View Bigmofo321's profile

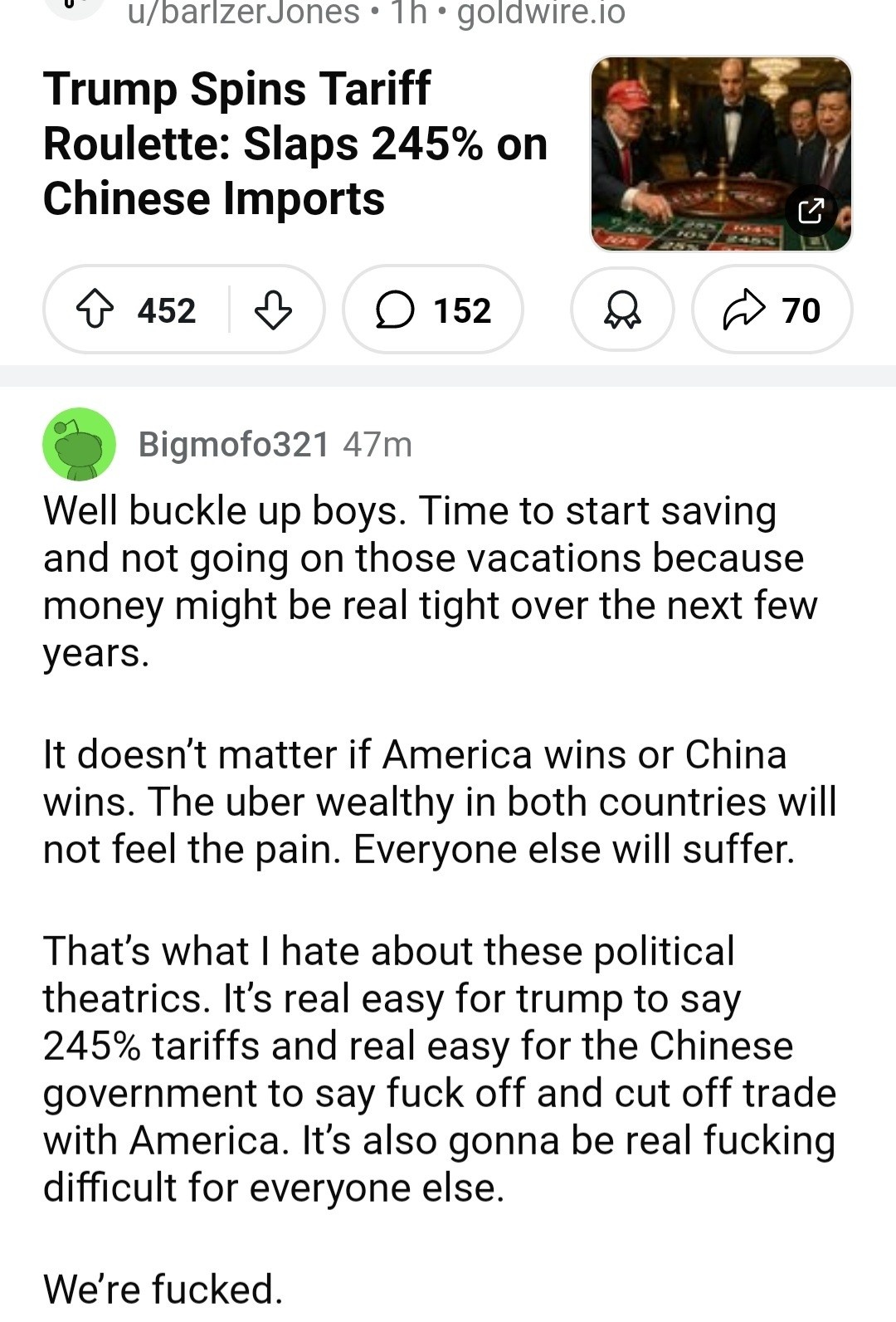click(233, 445)
